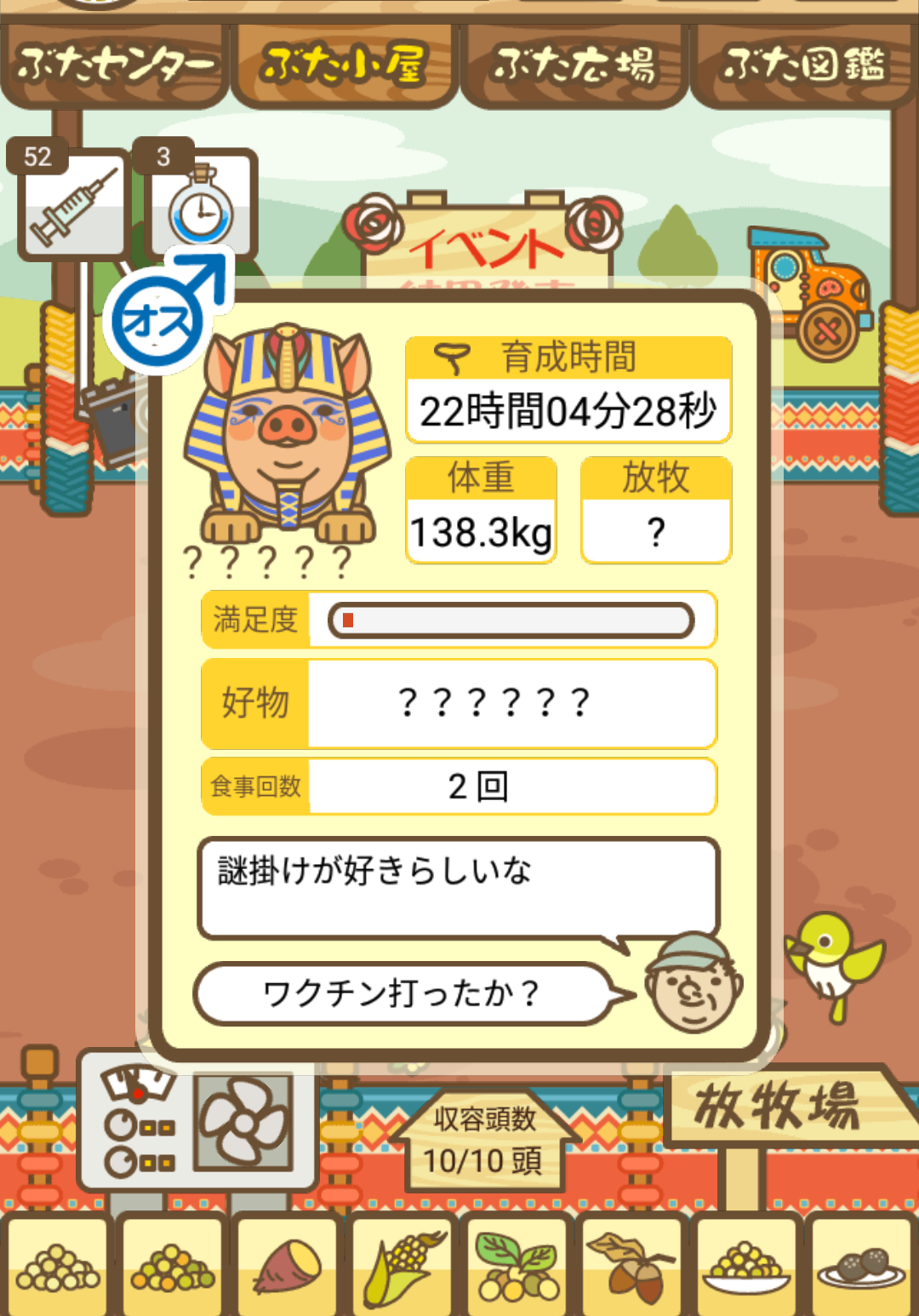Select the acorn feed
The image size is (919, 1316).
631,1266
